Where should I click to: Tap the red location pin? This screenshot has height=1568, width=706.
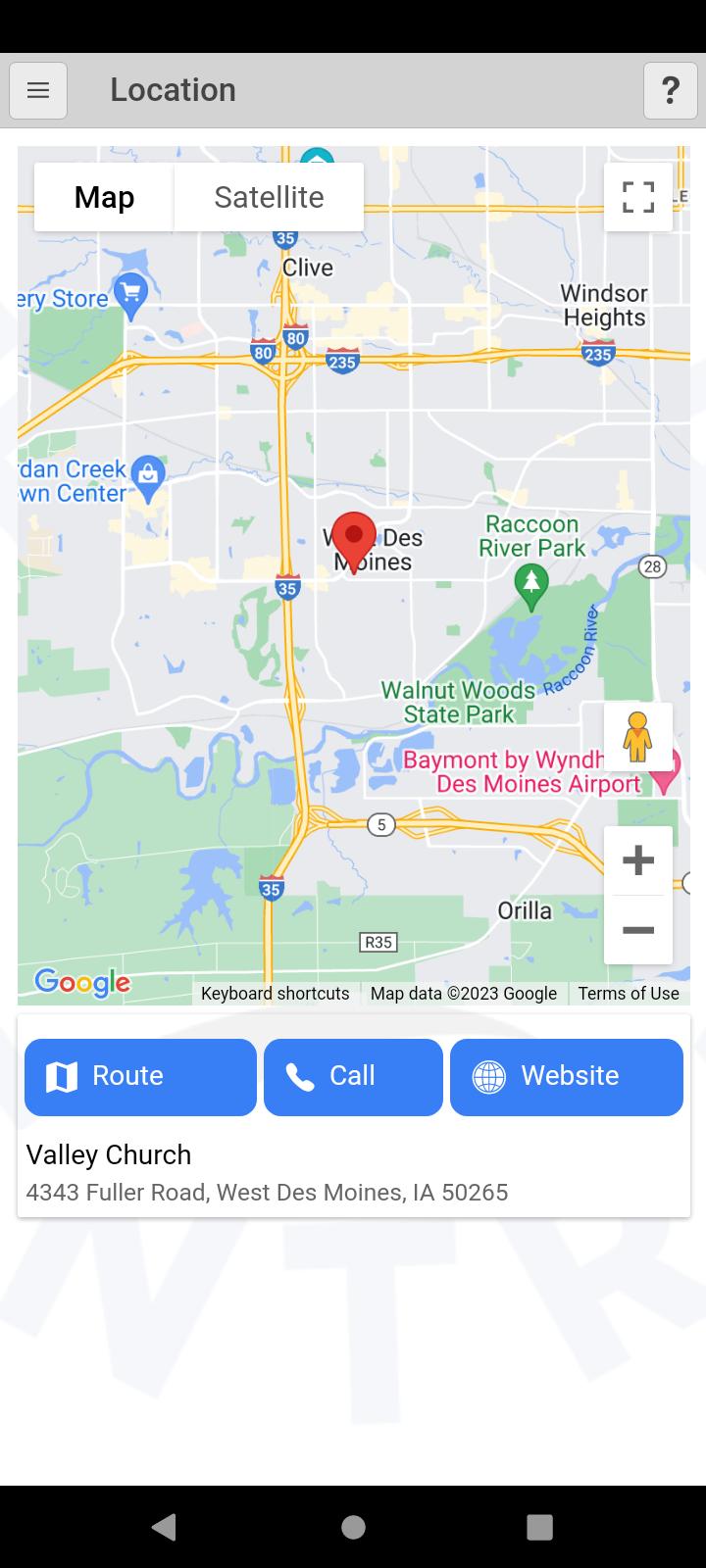pos(354,539)
